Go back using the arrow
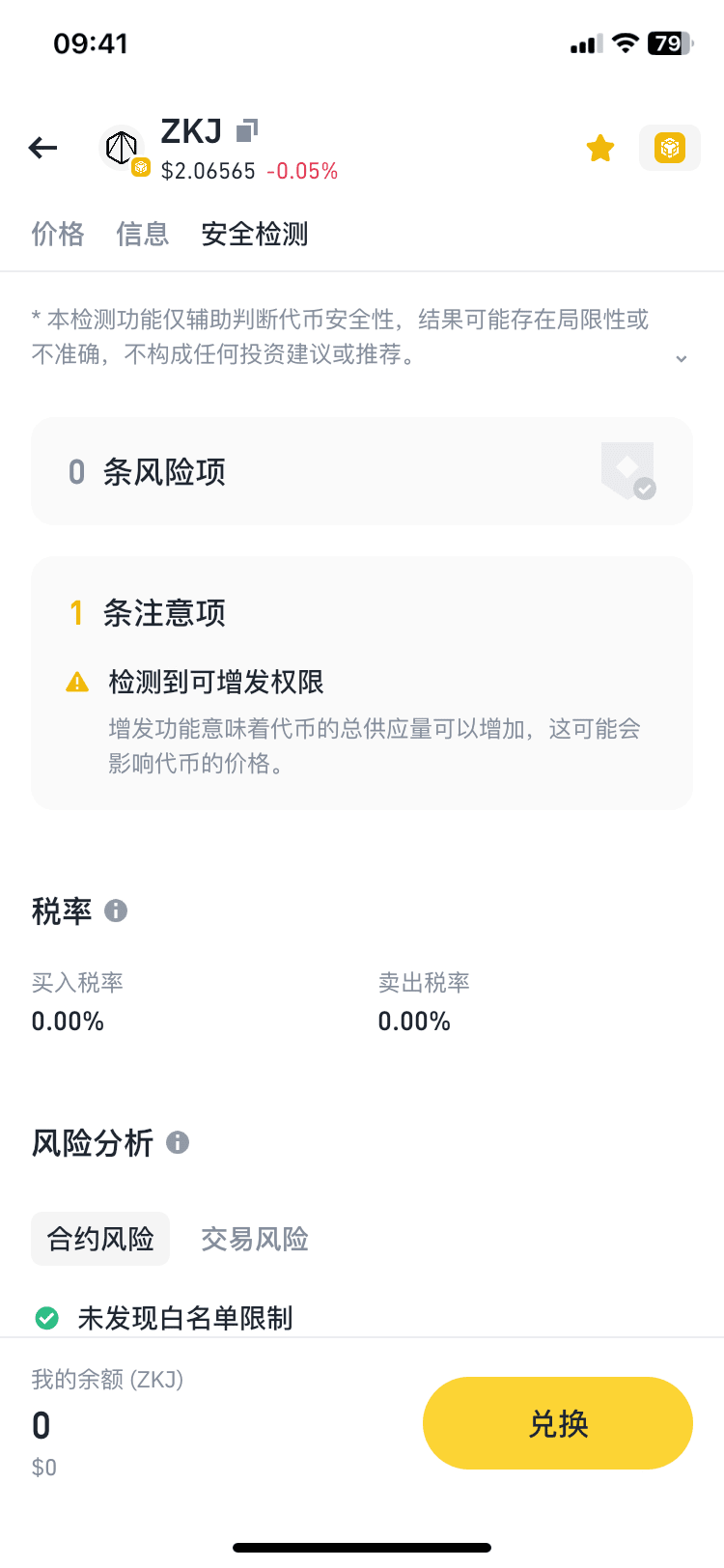 [x=43, y=148]
